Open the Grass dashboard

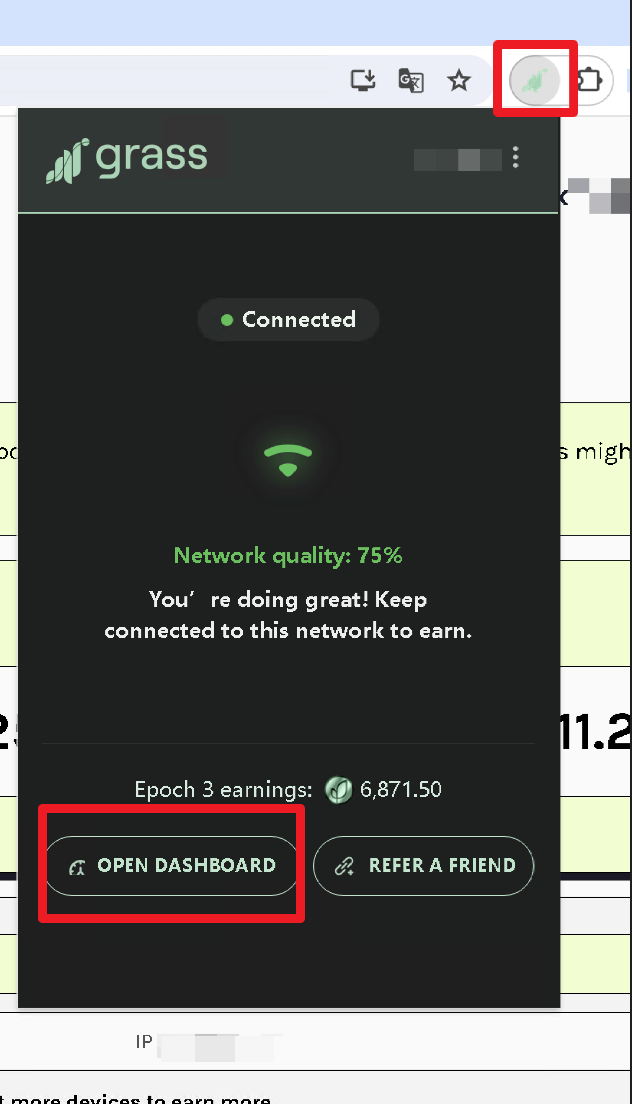click(172, 865)
